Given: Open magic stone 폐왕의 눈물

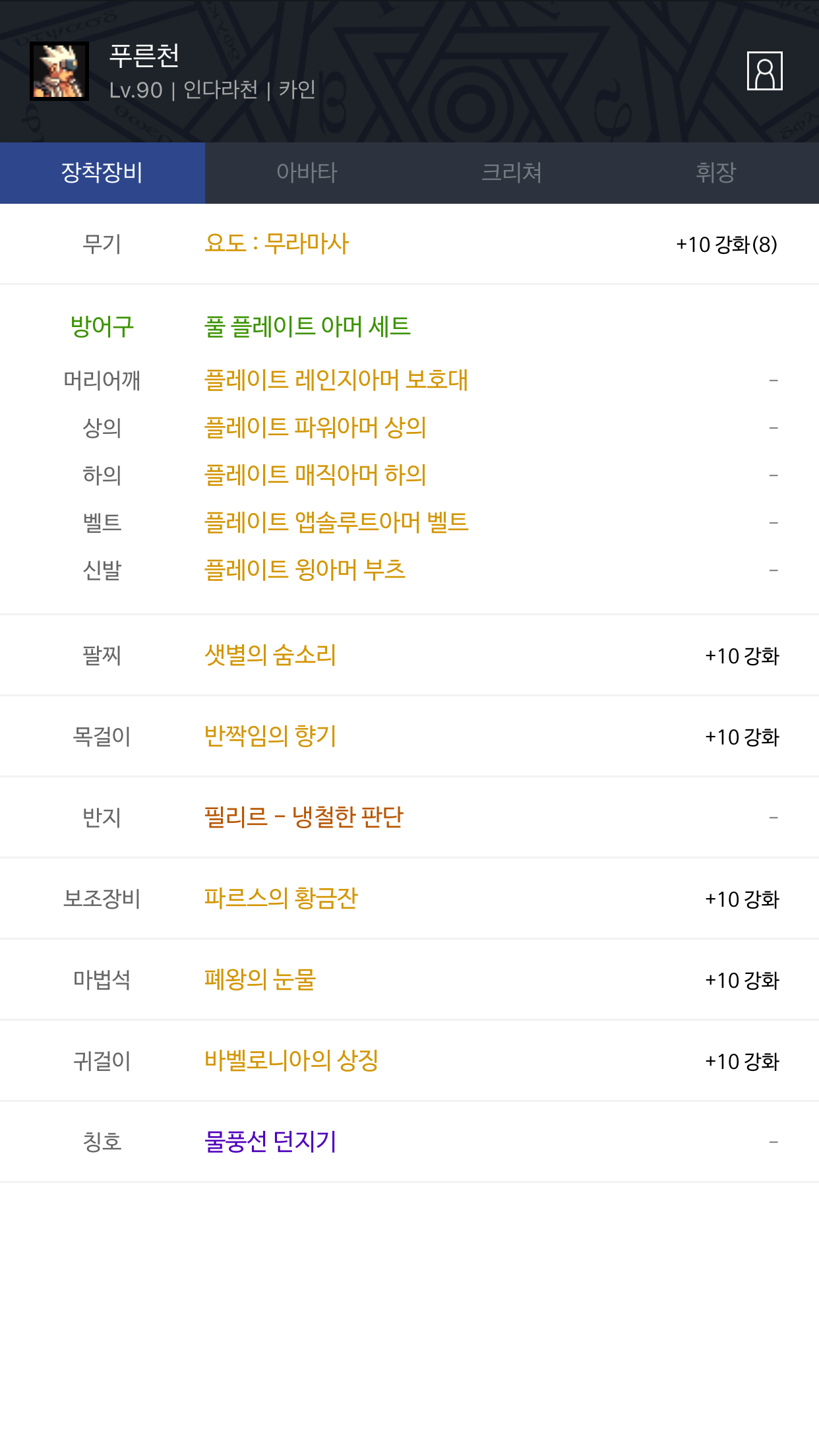Looking at the screenshot, I should point(260,979).
